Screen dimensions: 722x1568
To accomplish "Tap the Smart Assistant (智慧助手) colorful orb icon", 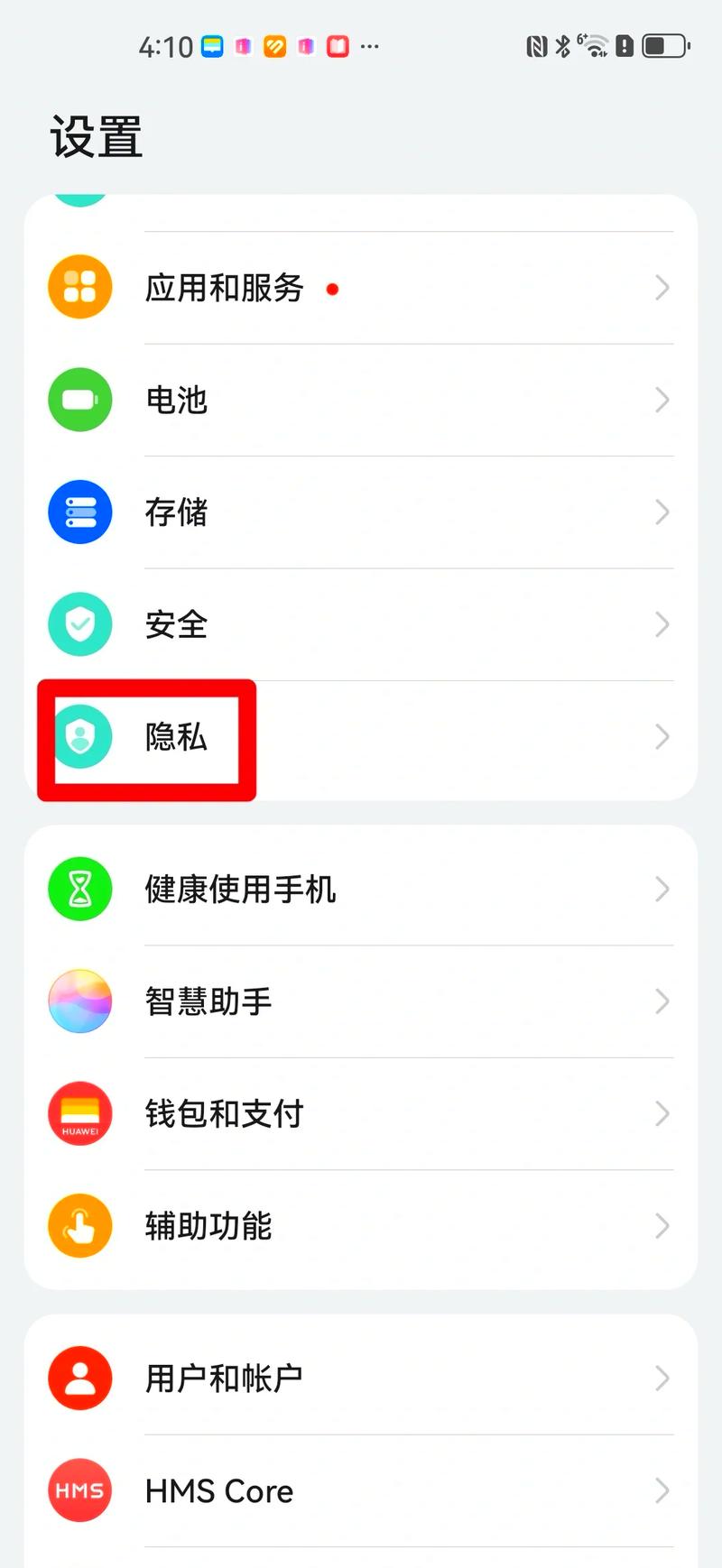I will (79, 1001).
